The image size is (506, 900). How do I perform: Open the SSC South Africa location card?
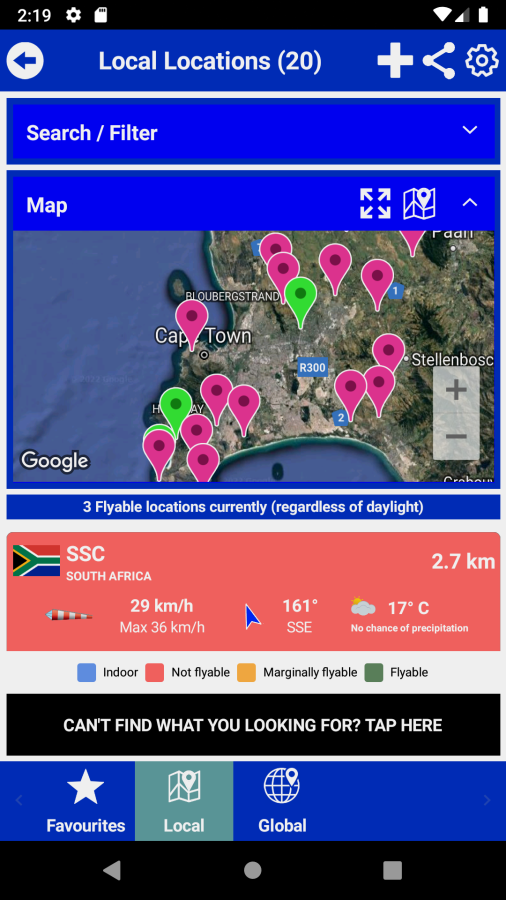253,591
